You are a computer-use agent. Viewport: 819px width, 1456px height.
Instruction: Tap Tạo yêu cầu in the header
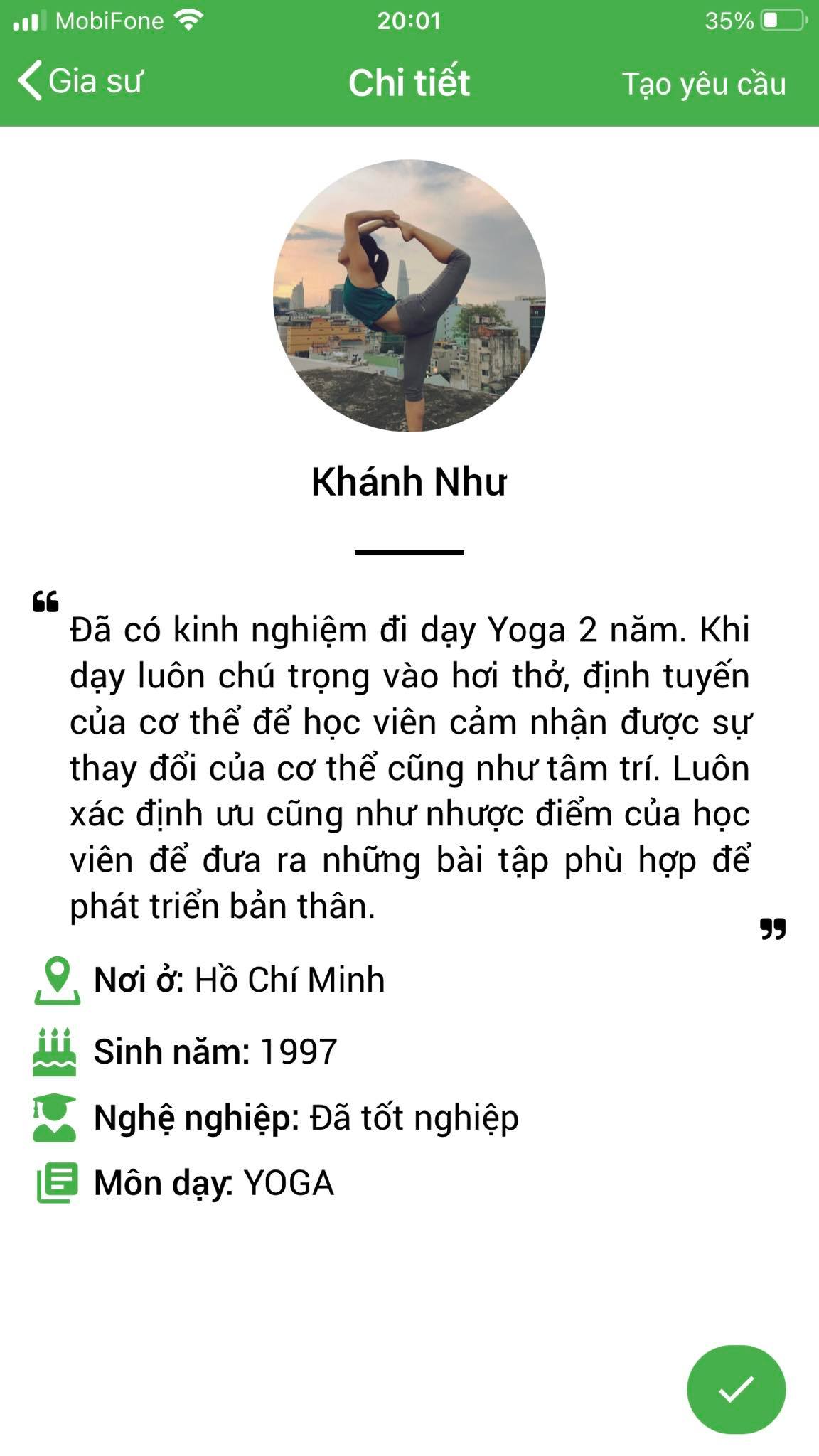click(703, 84)
